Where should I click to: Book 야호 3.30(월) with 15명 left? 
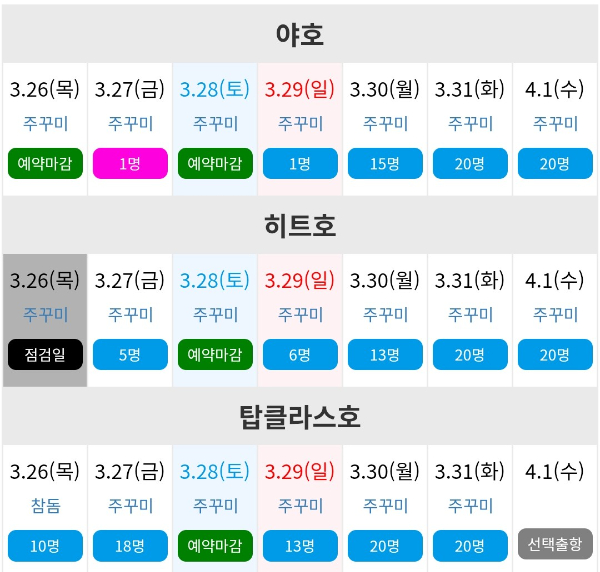[x=385, y=163]
